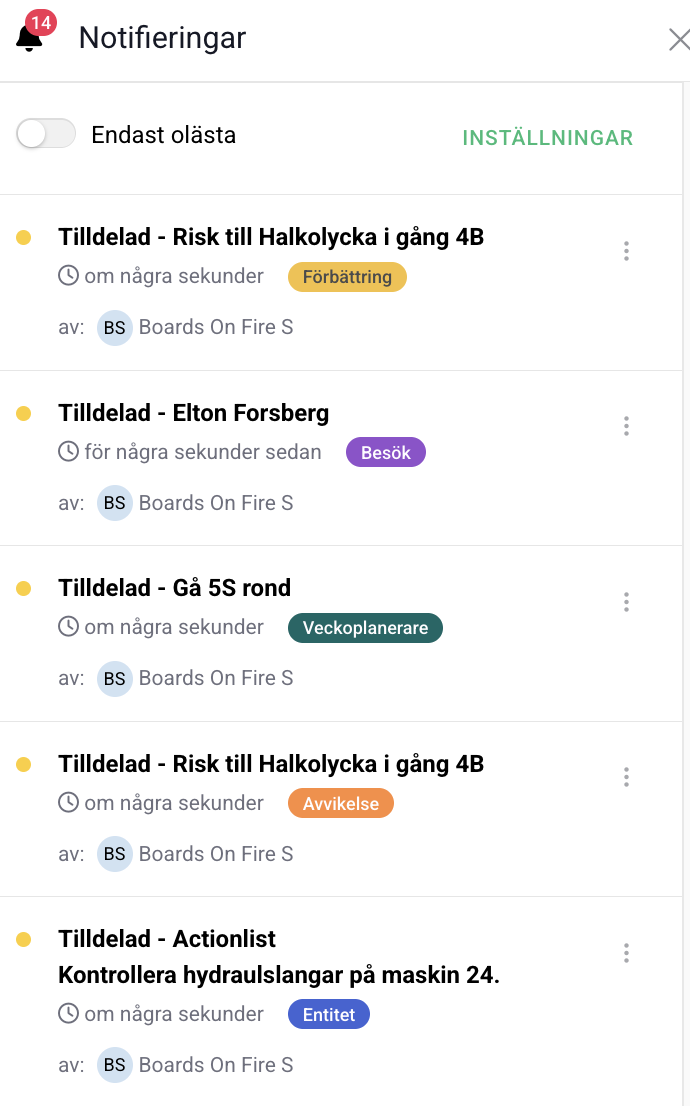690x1106 pixels.
Task: Open more options for the Förbättring notification
Action: click(x=626, y=251)
